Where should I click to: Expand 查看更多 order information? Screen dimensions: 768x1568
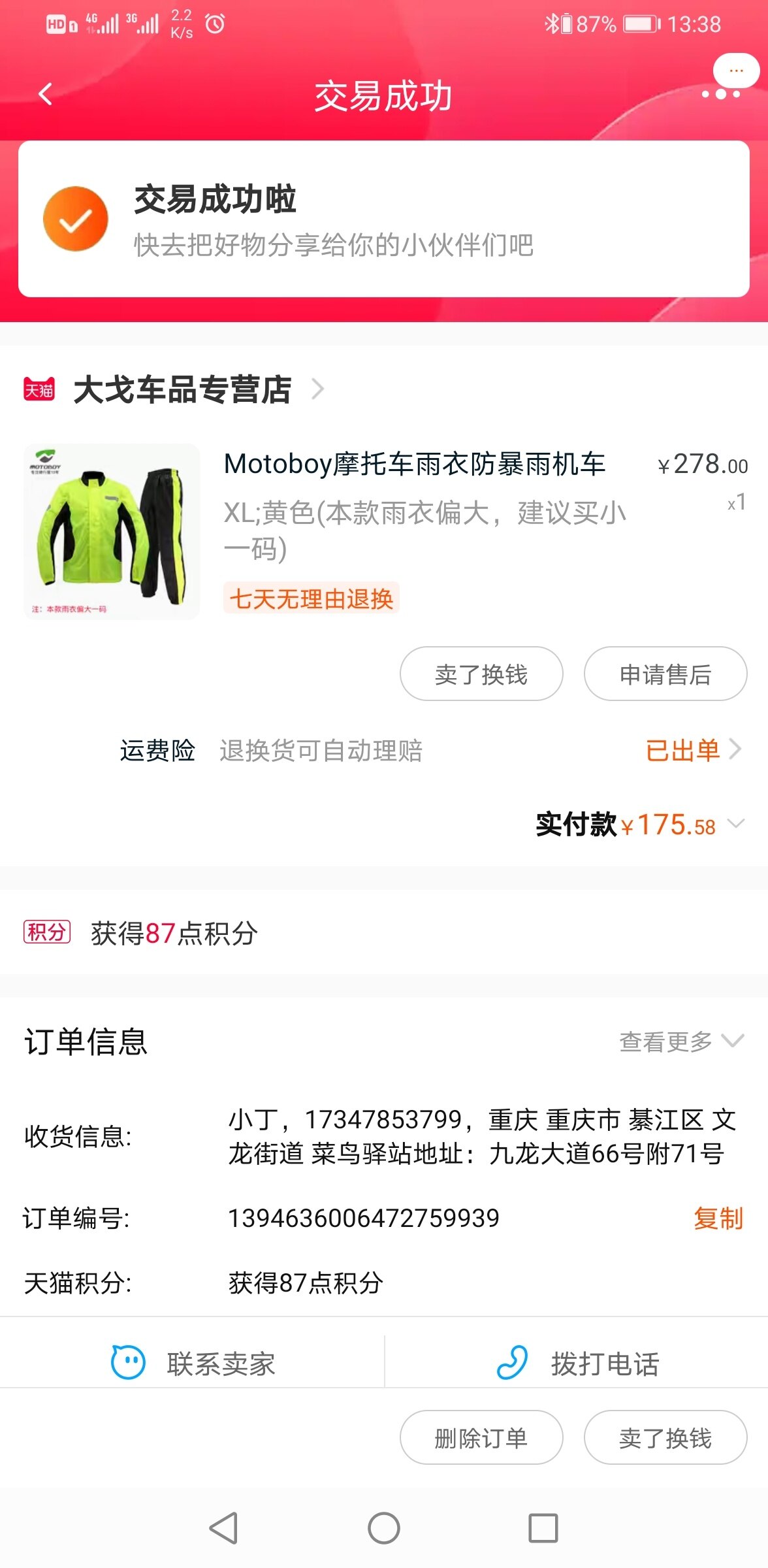point(680,1041)
